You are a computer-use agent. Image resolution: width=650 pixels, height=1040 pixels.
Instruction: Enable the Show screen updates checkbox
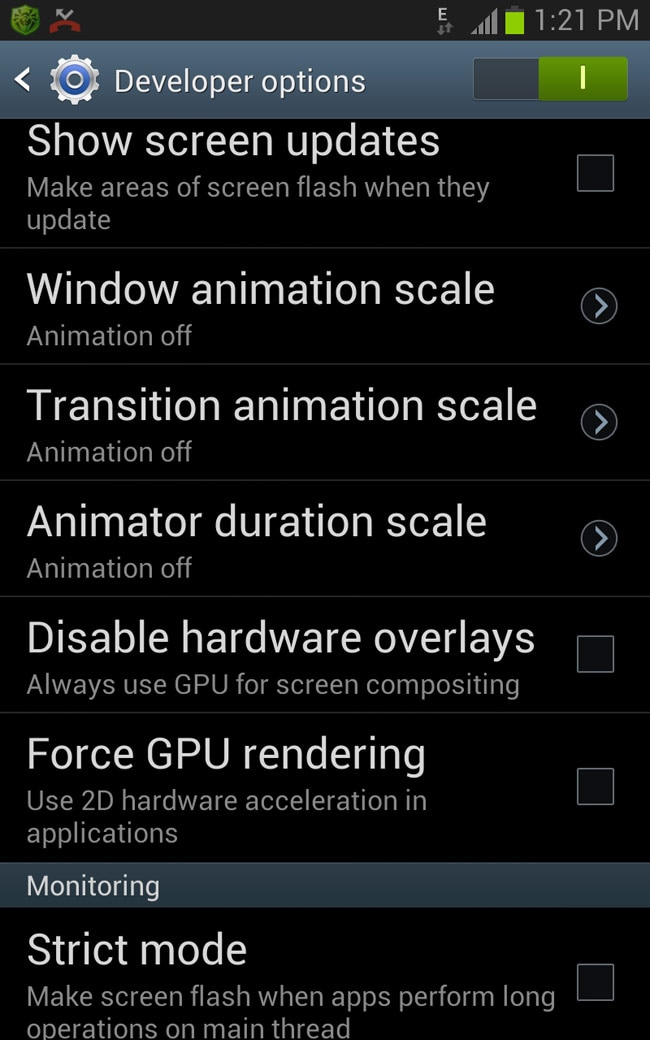[595, 174]
